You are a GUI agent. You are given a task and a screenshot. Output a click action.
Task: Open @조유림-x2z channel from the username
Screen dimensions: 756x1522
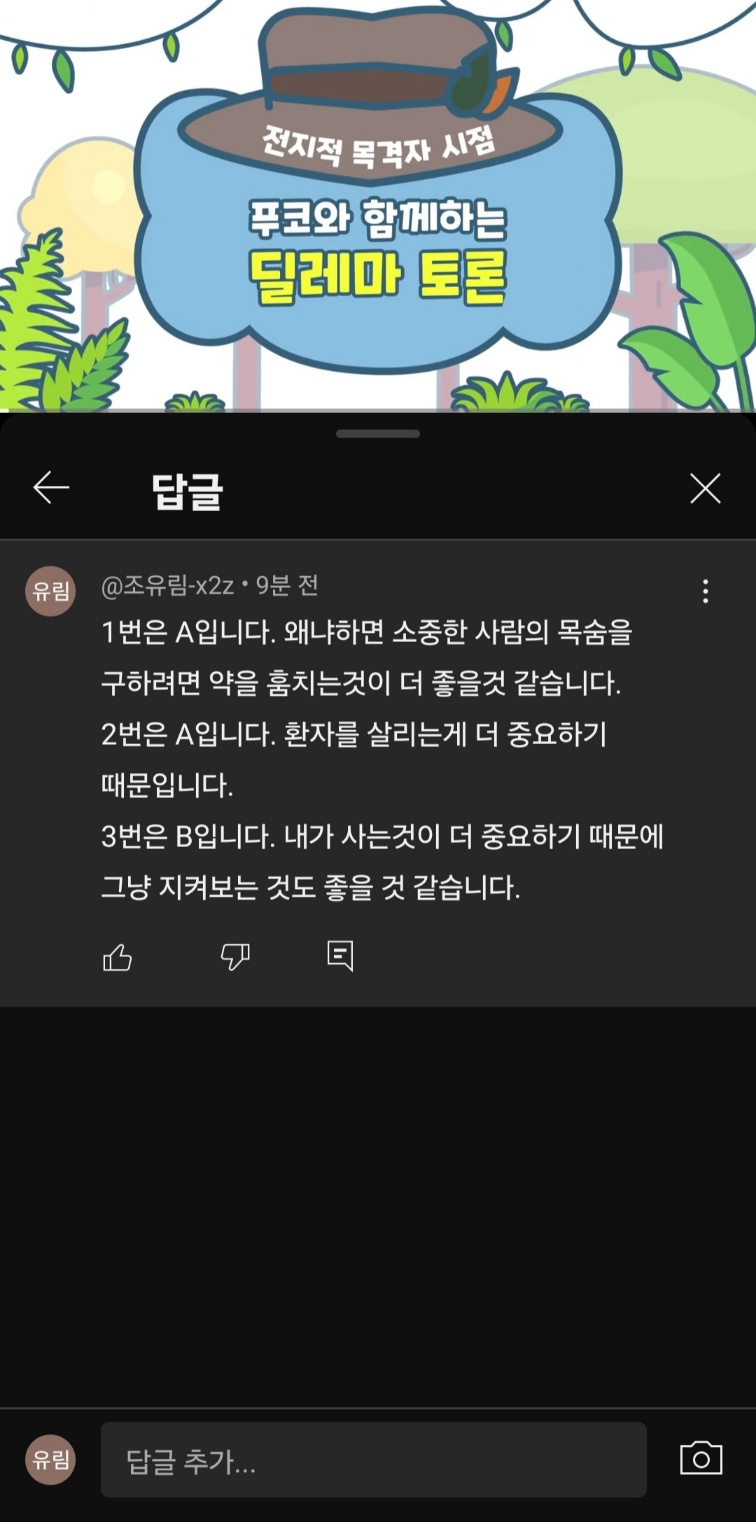point(167,586)
